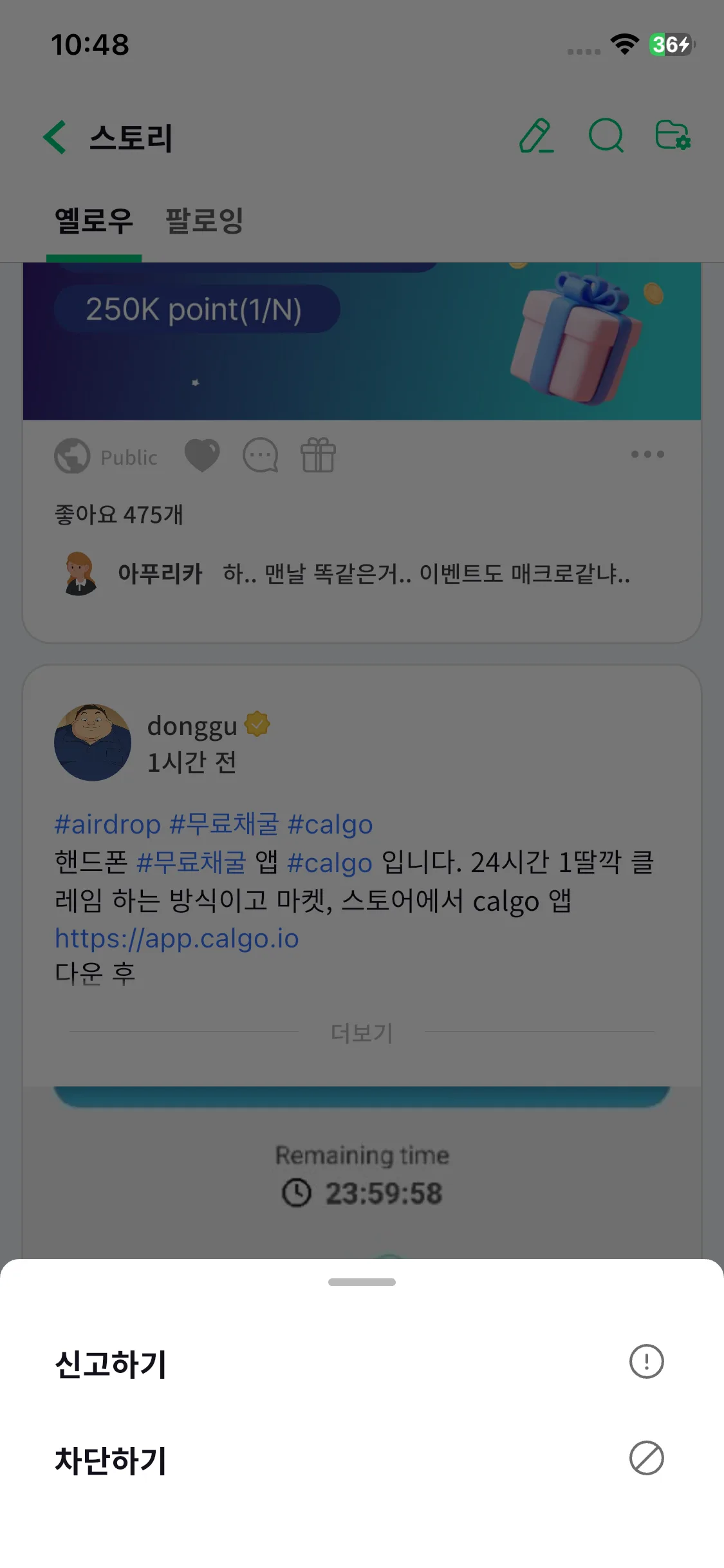The width and height of the screenshot is (724, 1568).
Task: Tap the bottom sheet drag handle
Action: (362, 1282)
